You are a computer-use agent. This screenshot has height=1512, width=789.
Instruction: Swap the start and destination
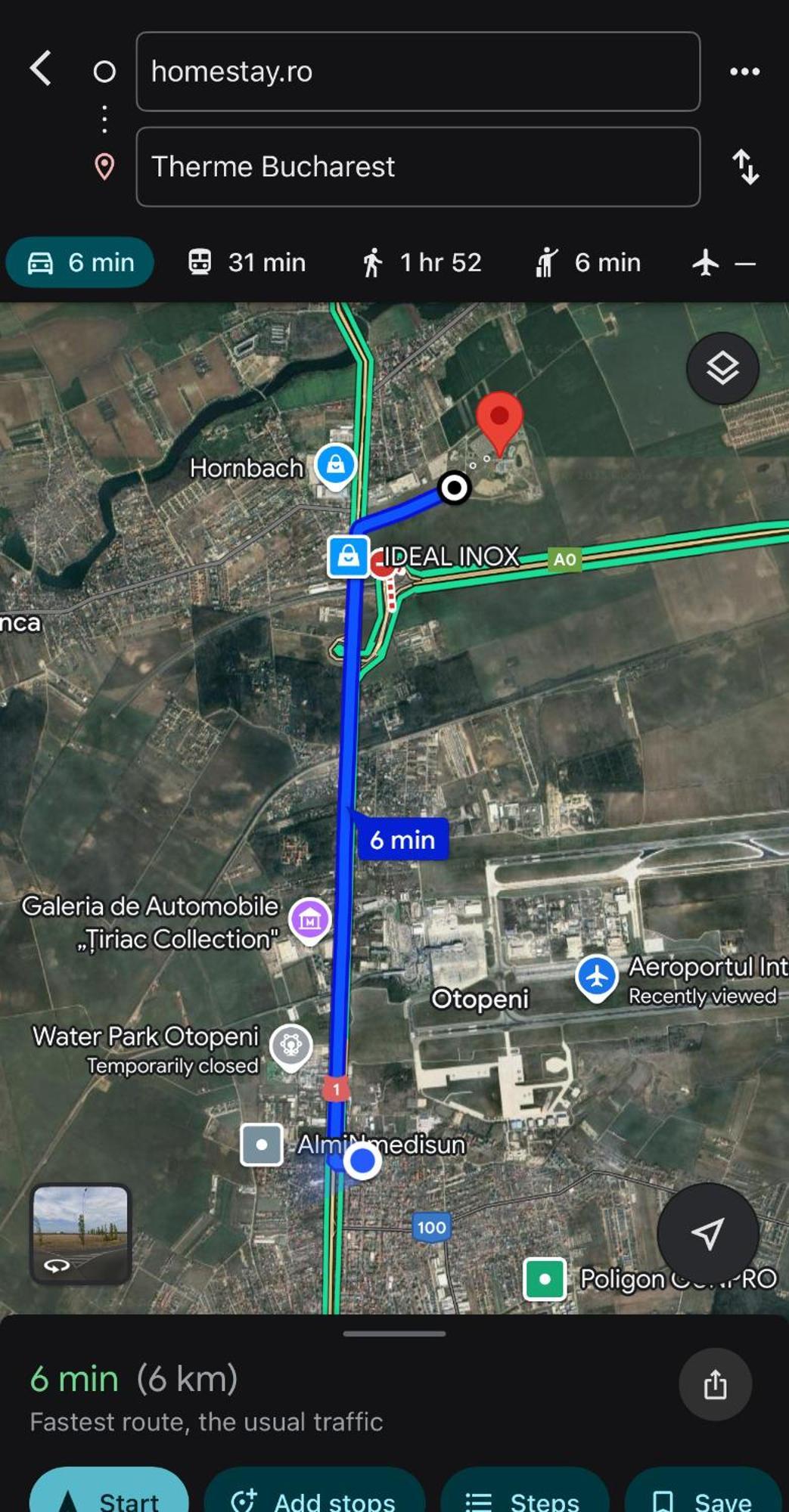tap(745, 167)
